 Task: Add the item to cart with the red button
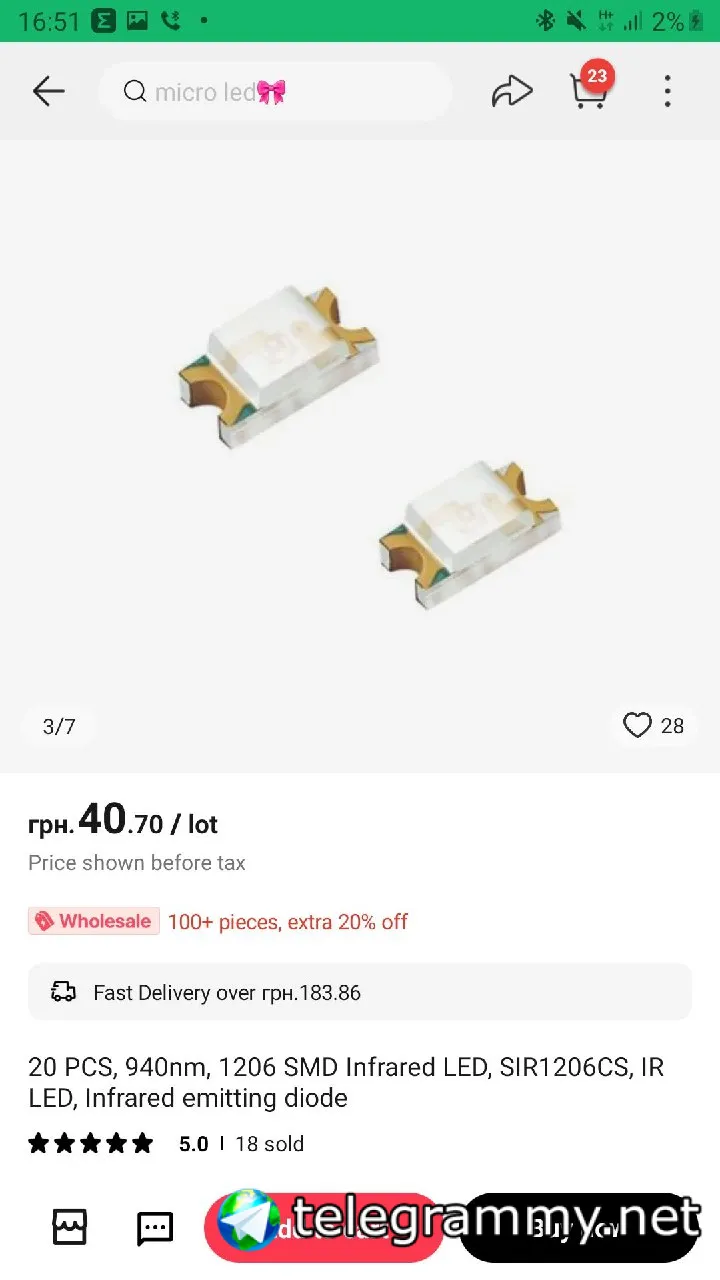point(325,1228)
